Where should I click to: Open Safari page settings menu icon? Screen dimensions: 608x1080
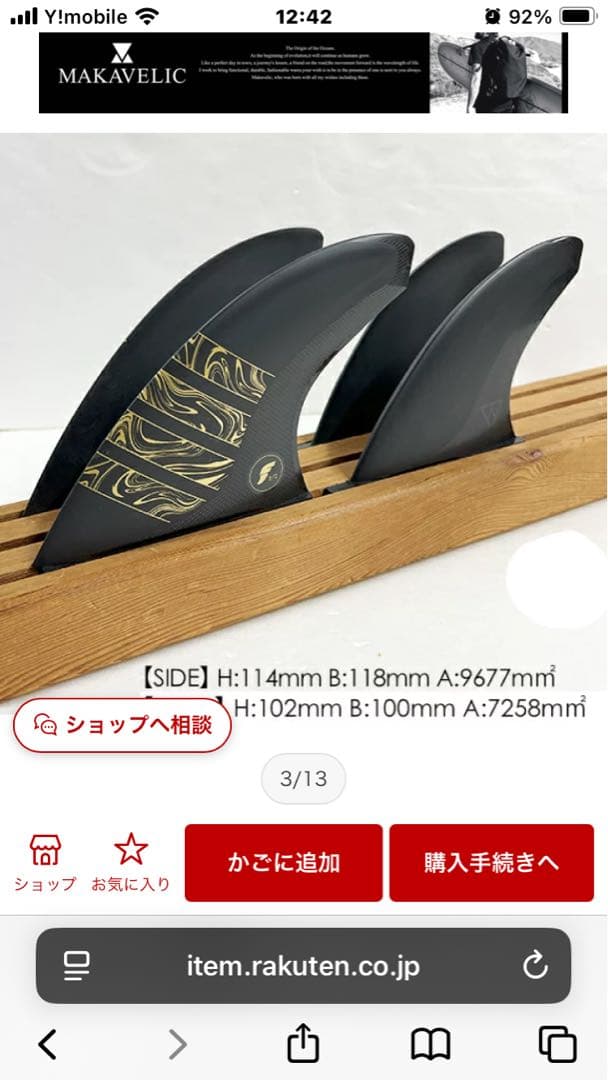[x=77, y=965]
